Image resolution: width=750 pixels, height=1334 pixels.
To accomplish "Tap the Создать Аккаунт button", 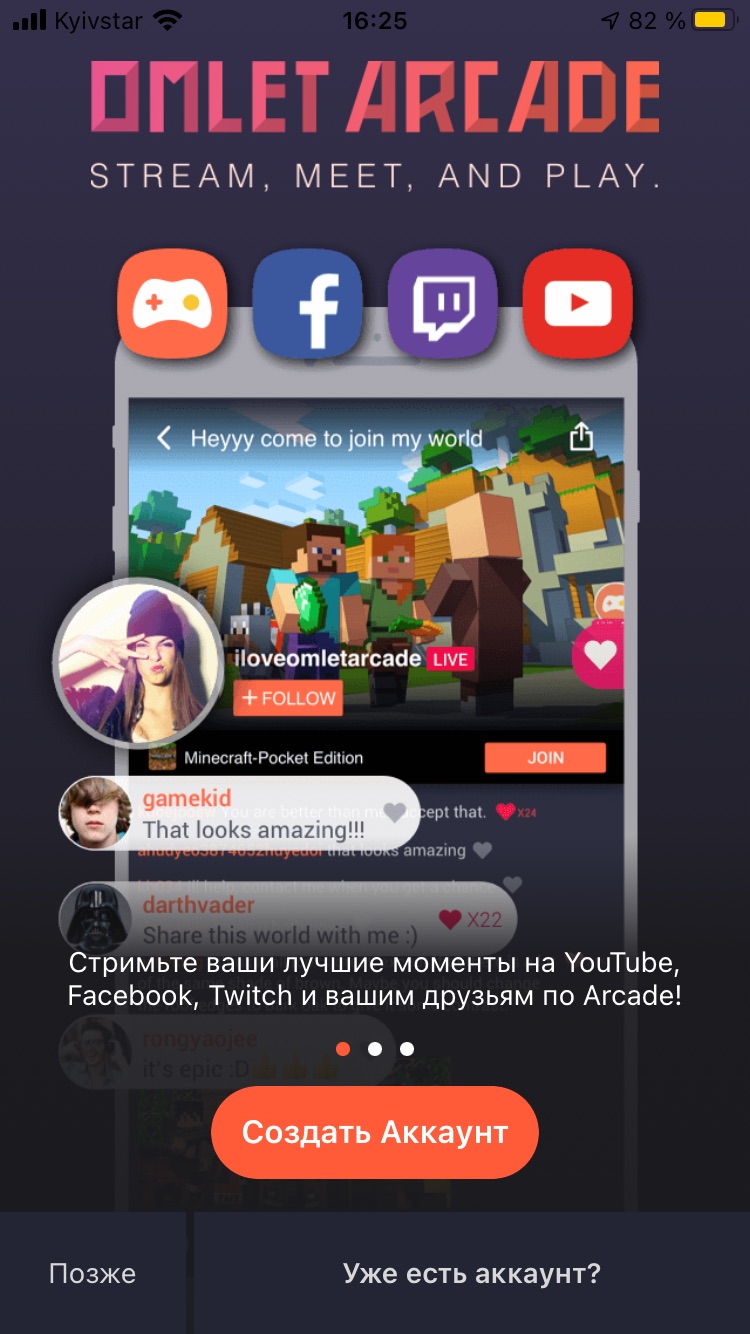I will (x=375, y=1133).
